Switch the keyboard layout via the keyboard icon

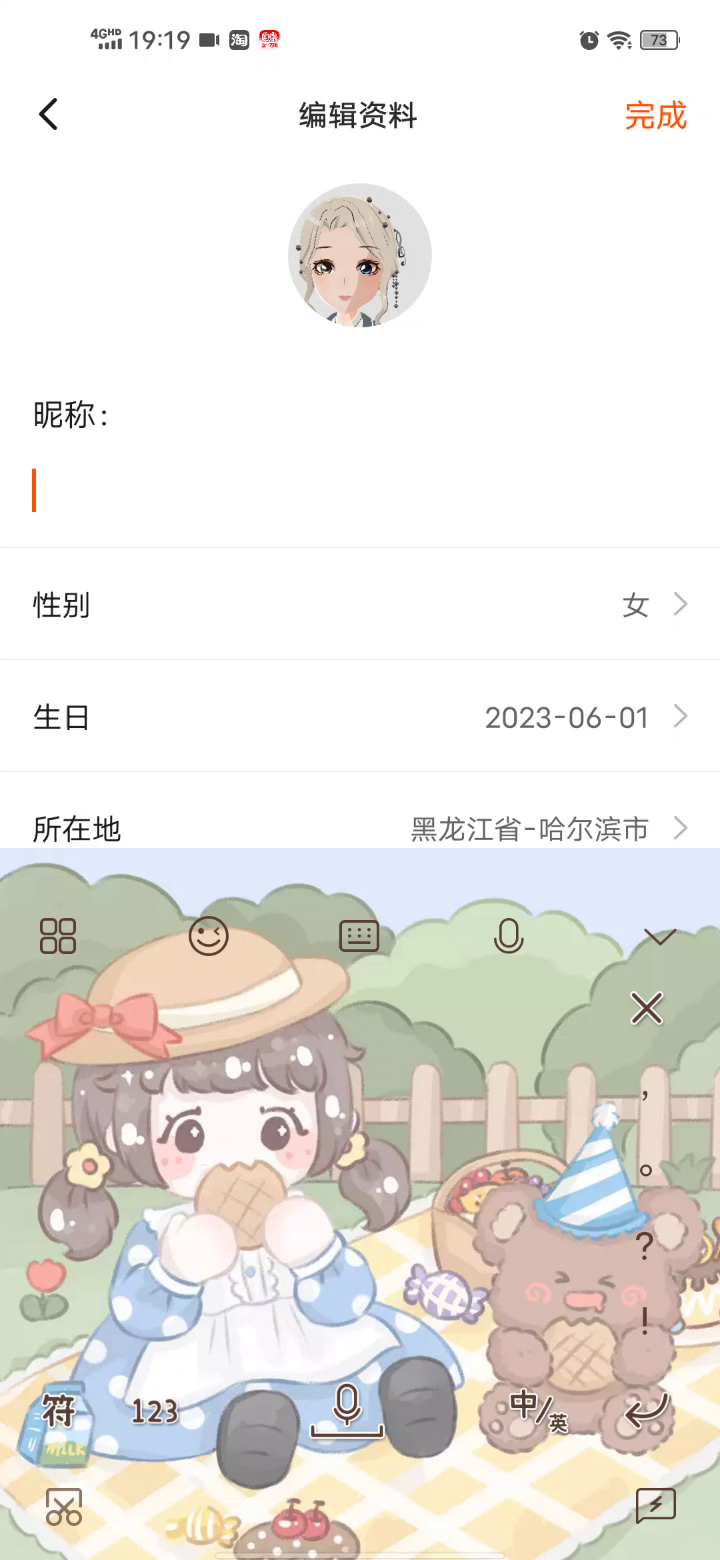359,936
